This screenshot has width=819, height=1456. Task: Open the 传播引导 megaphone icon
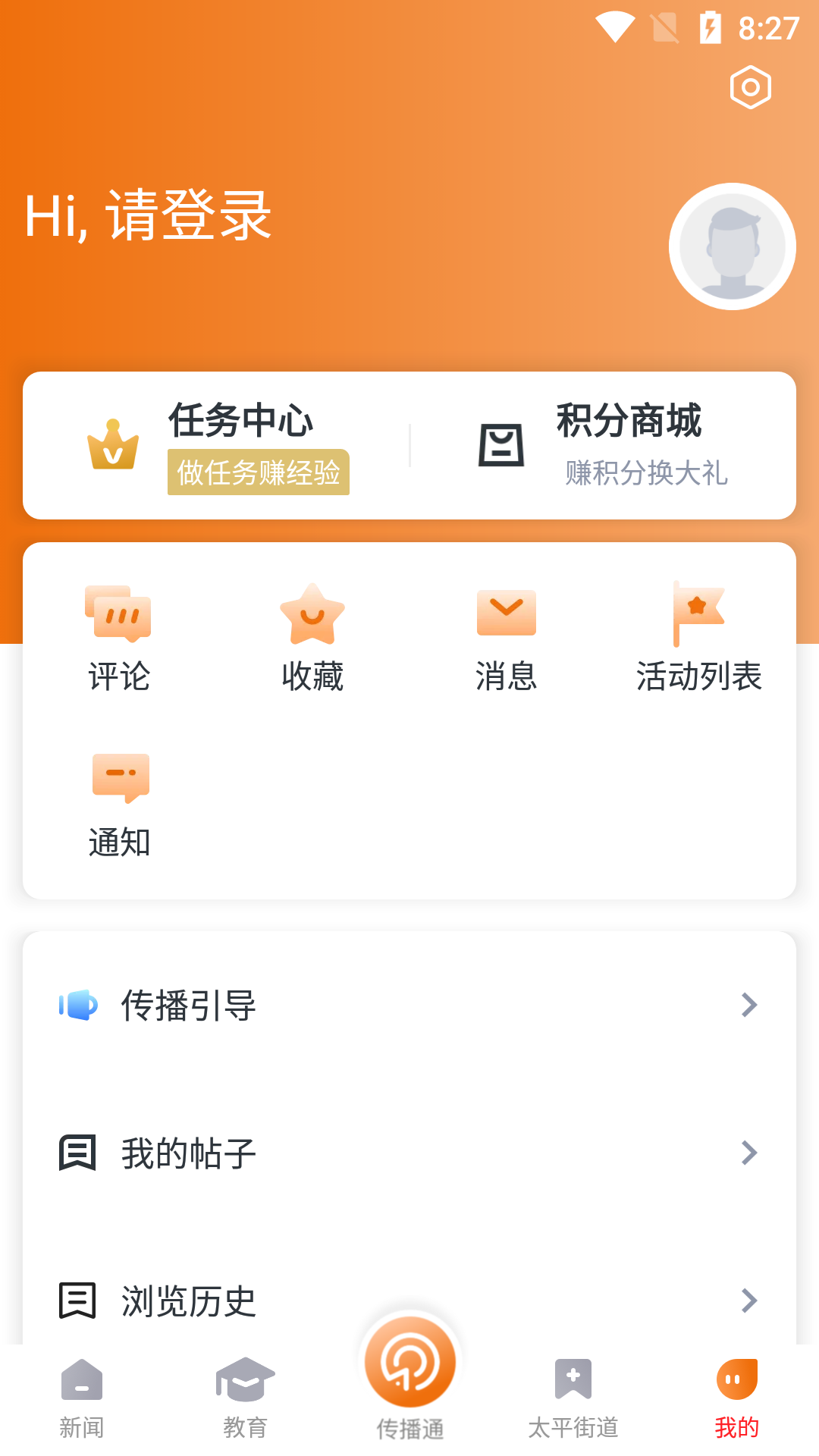(79, 1006)
